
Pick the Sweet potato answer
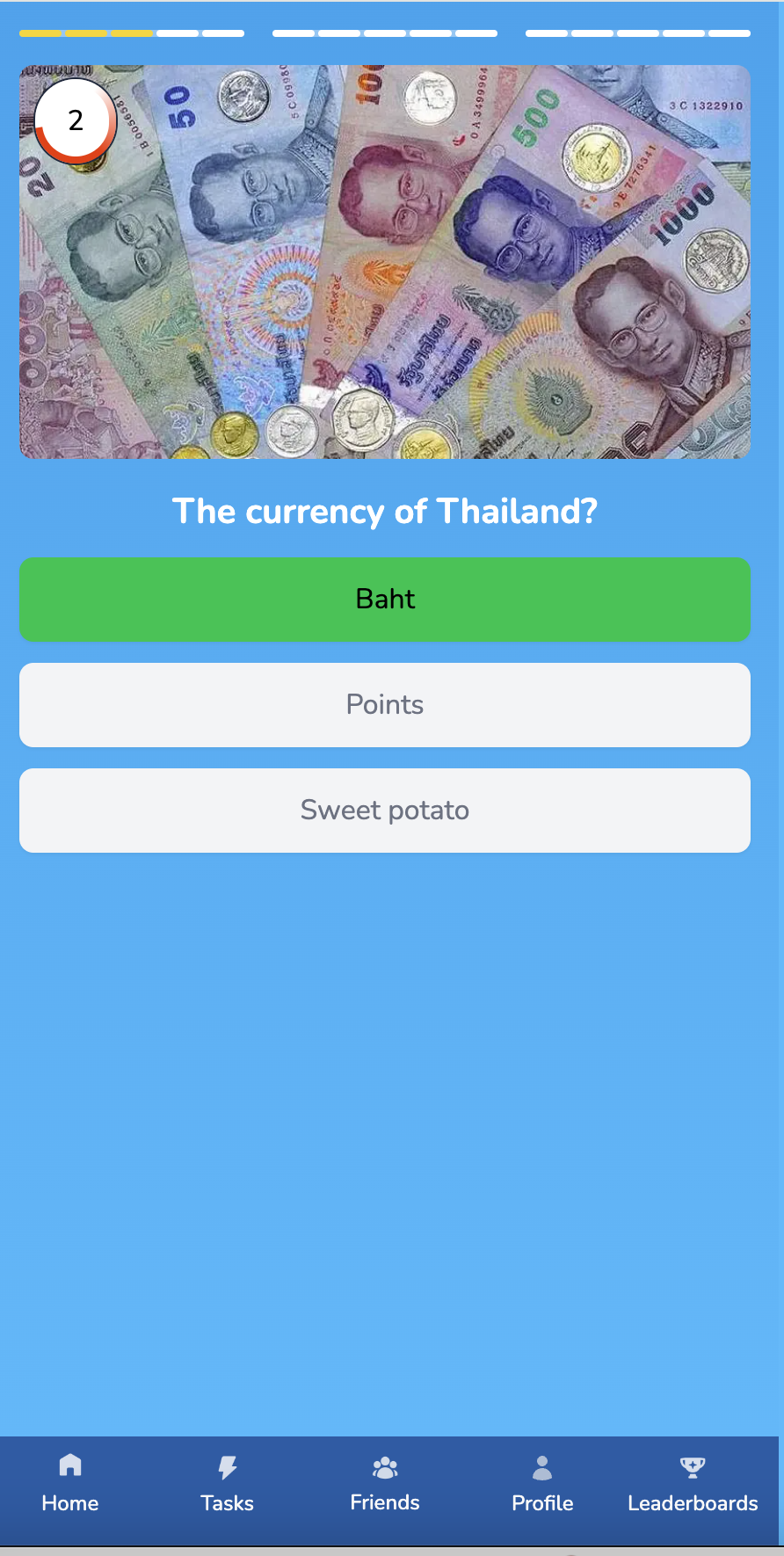coord(385,811)
